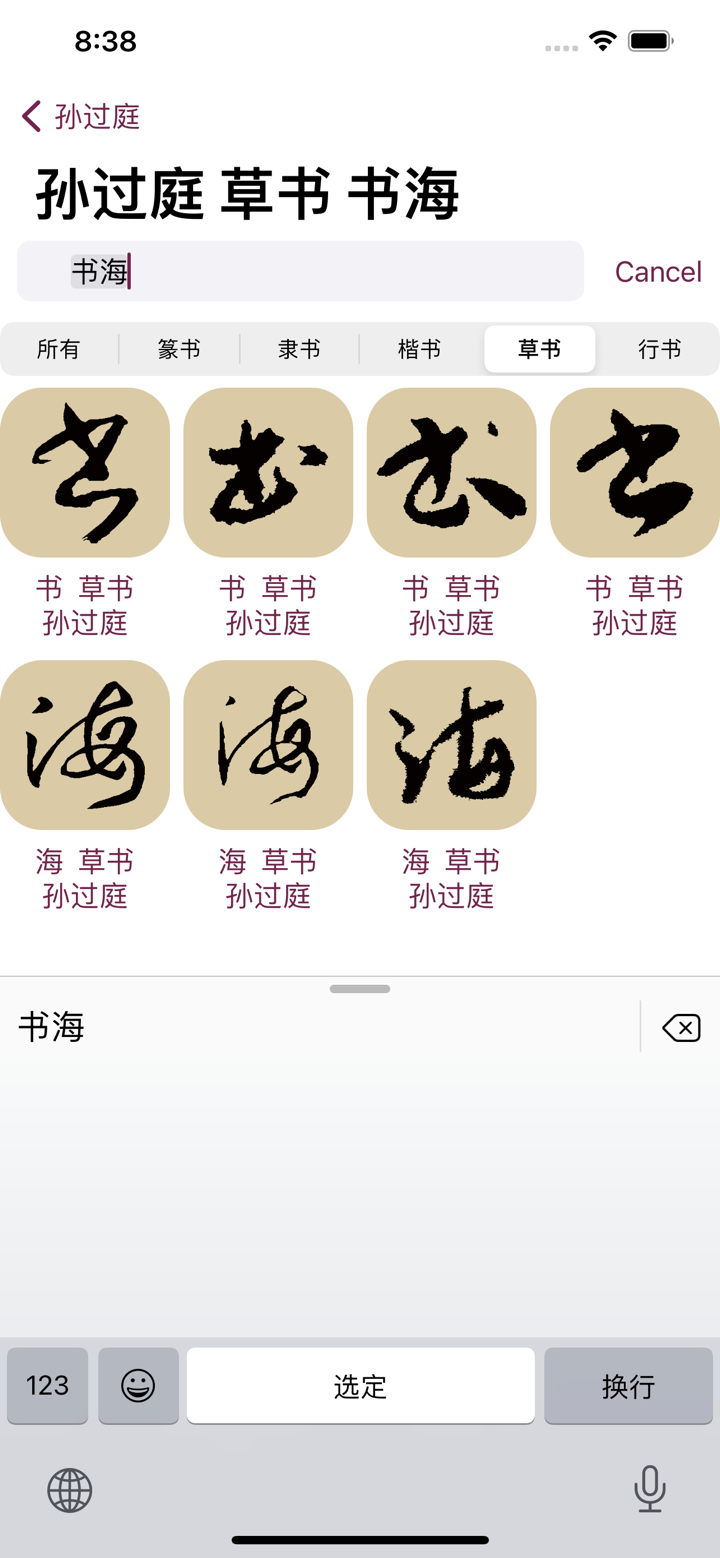Tap the Cancel button beside search
Image resolution: width=720 pixels, height=1558 pixels.
click(x=658, y=271)
